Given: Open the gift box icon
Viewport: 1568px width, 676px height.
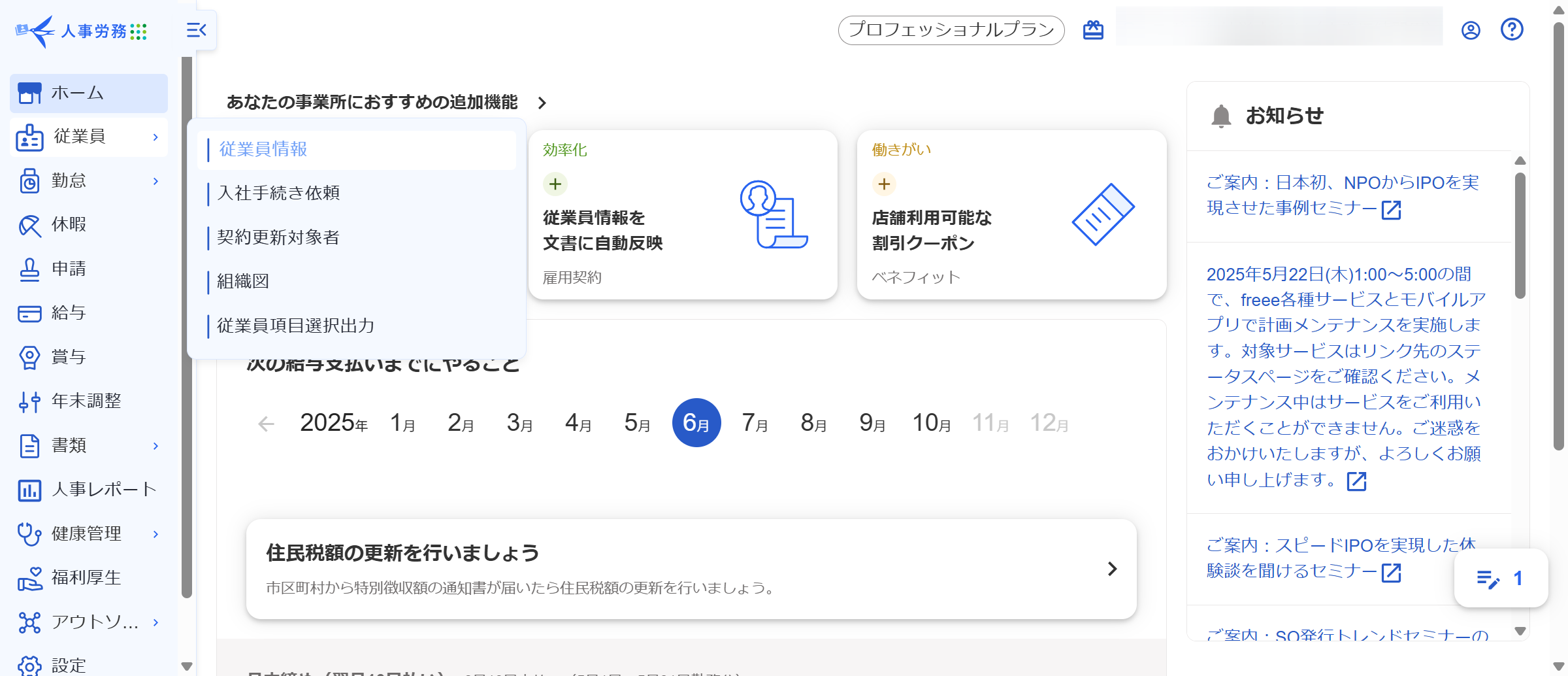Looking at the screenshot, I should (x=1093, y=30).
